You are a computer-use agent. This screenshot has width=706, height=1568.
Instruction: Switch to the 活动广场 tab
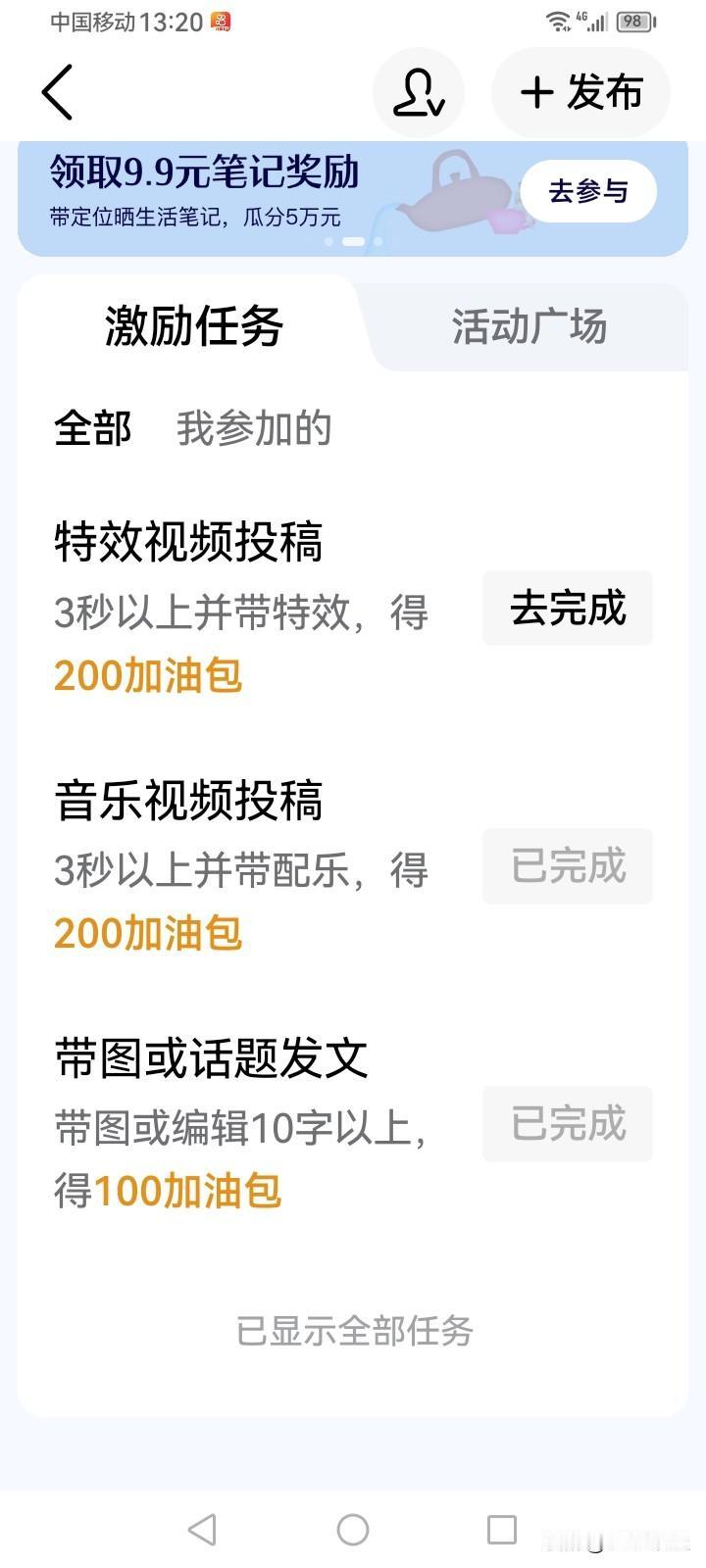pyautogui.click(x=530, y=327)
